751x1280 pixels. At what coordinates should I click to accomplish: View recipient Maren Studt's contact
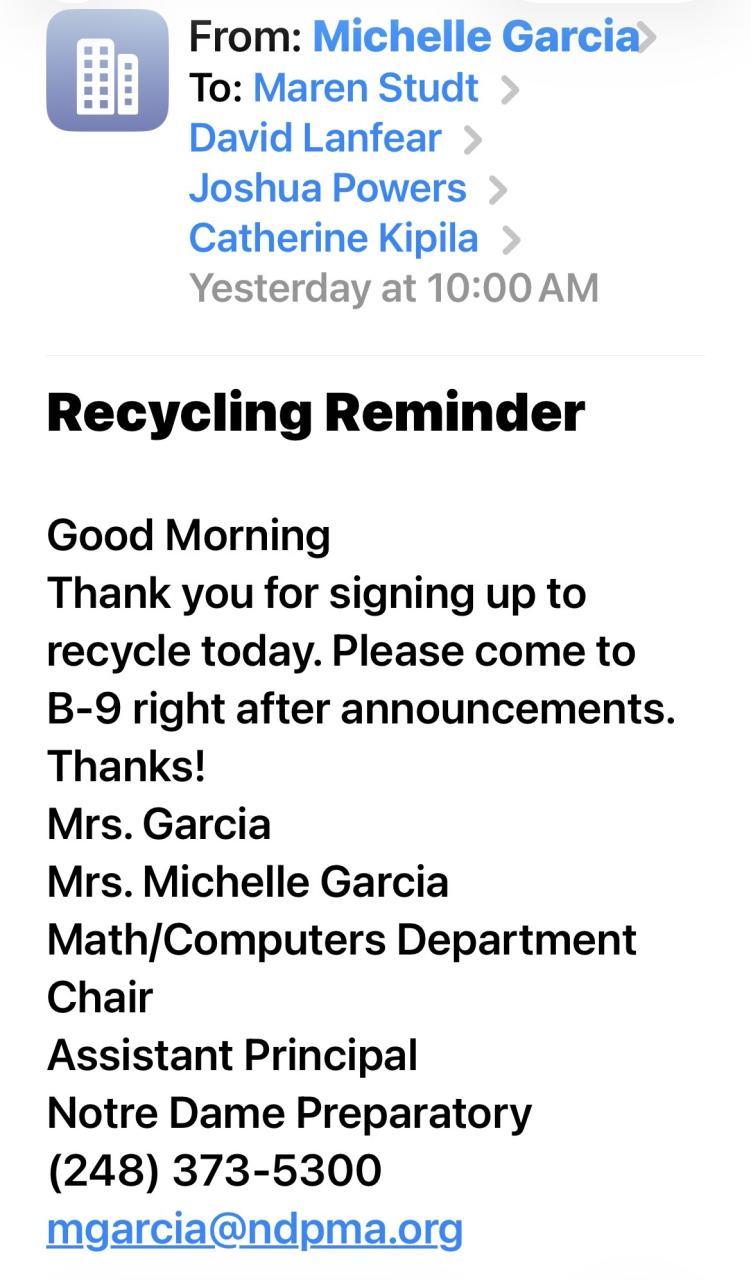pyautogui.click(x=365, y=88)
